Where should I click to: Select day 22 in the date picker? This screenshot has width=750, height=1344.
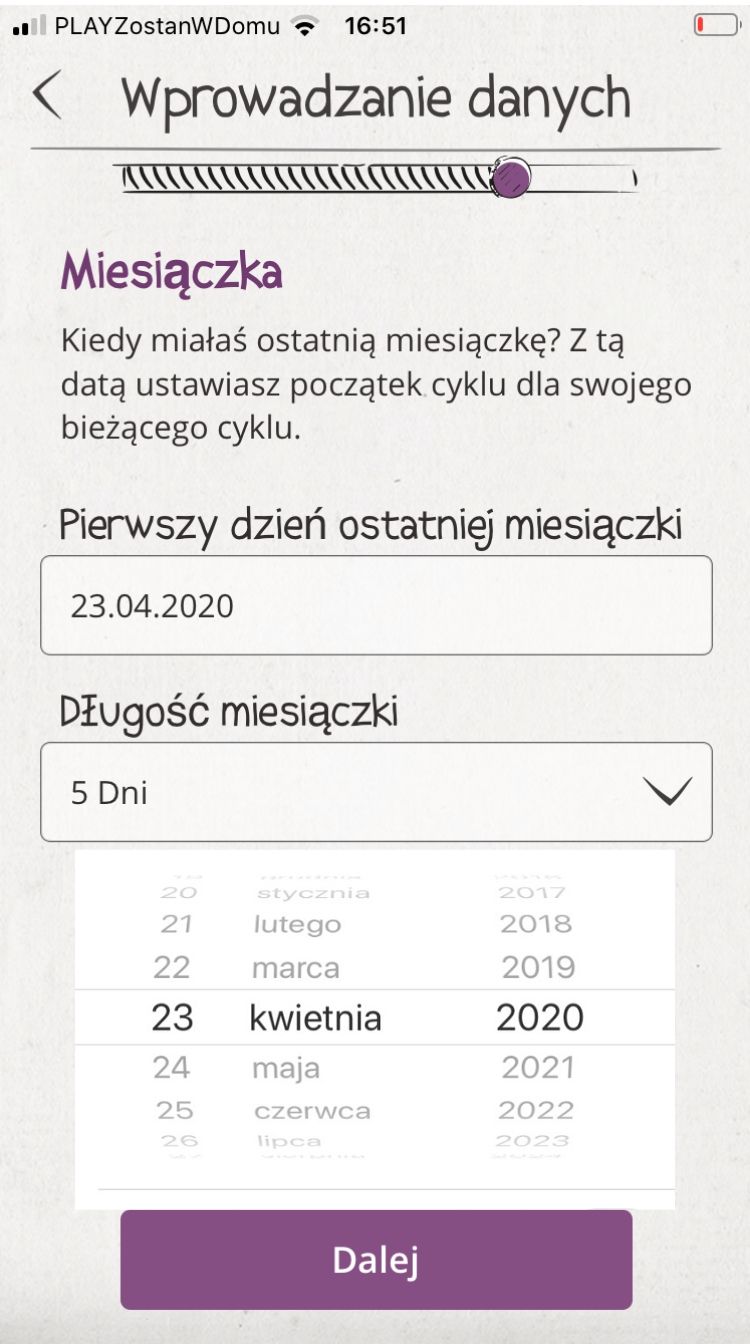click(x=172, y=968)
